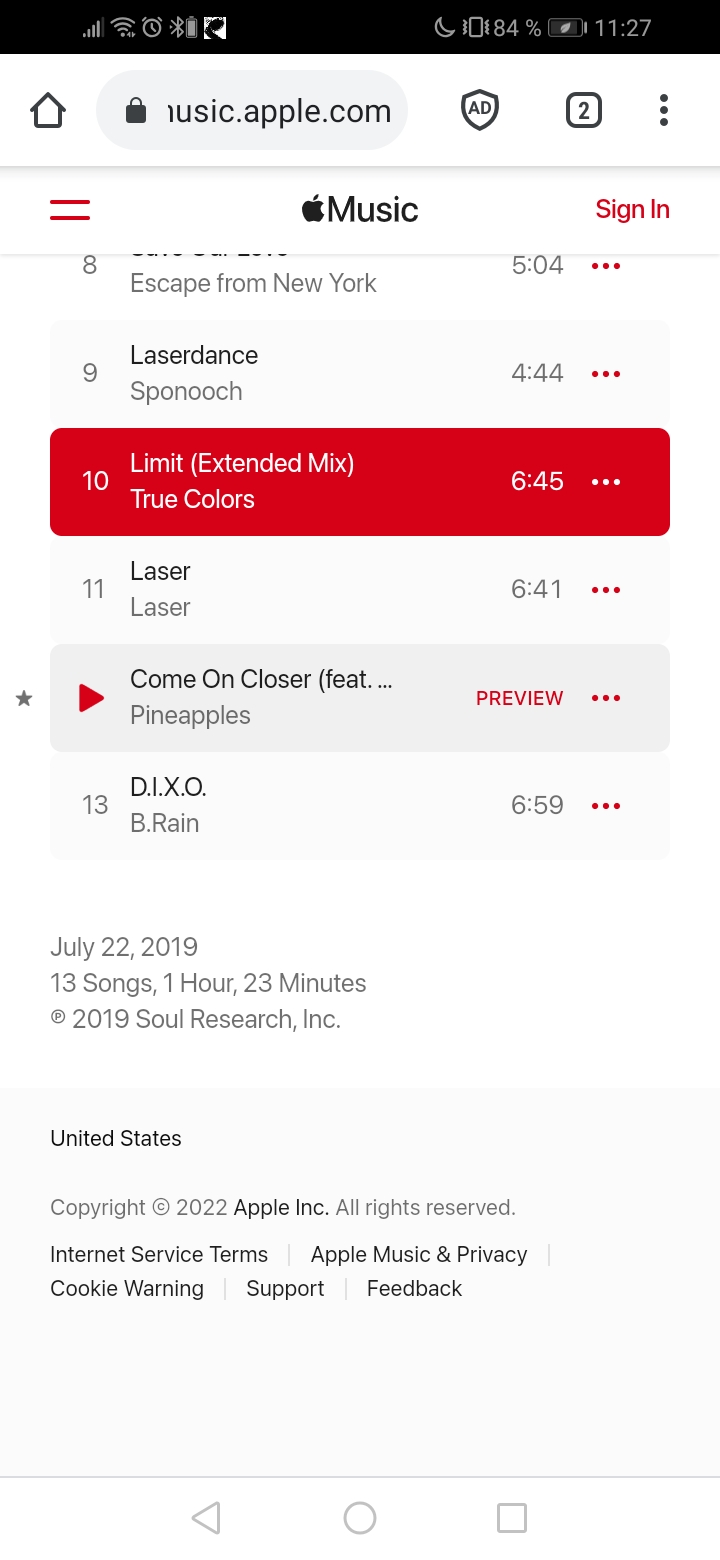Open more options for Come On Closer
The height and width of the screenshot is (1560, 720).
(x=606, y=698)
